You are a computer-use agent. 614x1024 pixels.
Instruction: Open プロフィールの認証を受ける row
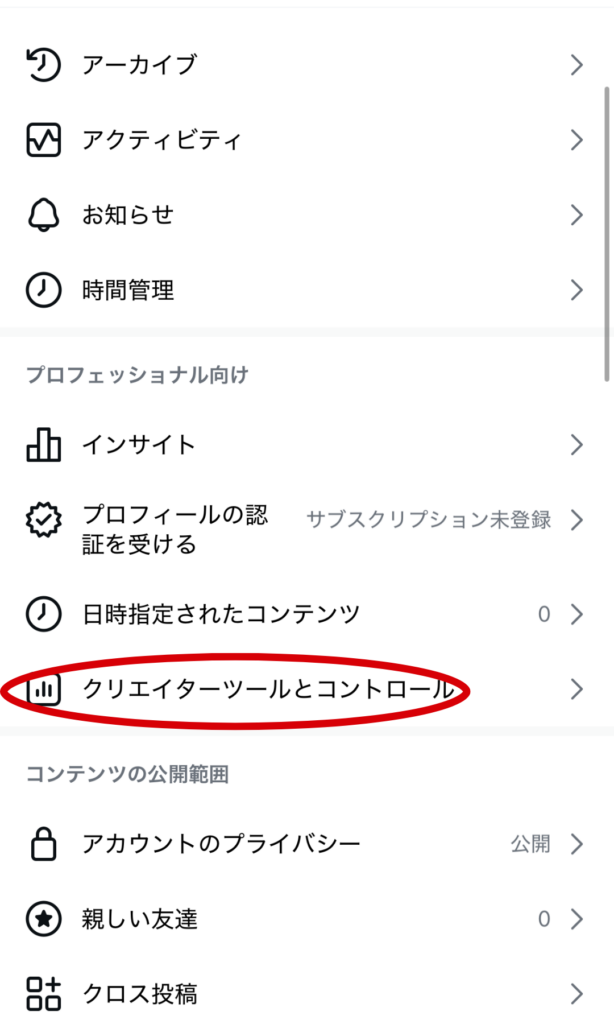click(300, 530)
